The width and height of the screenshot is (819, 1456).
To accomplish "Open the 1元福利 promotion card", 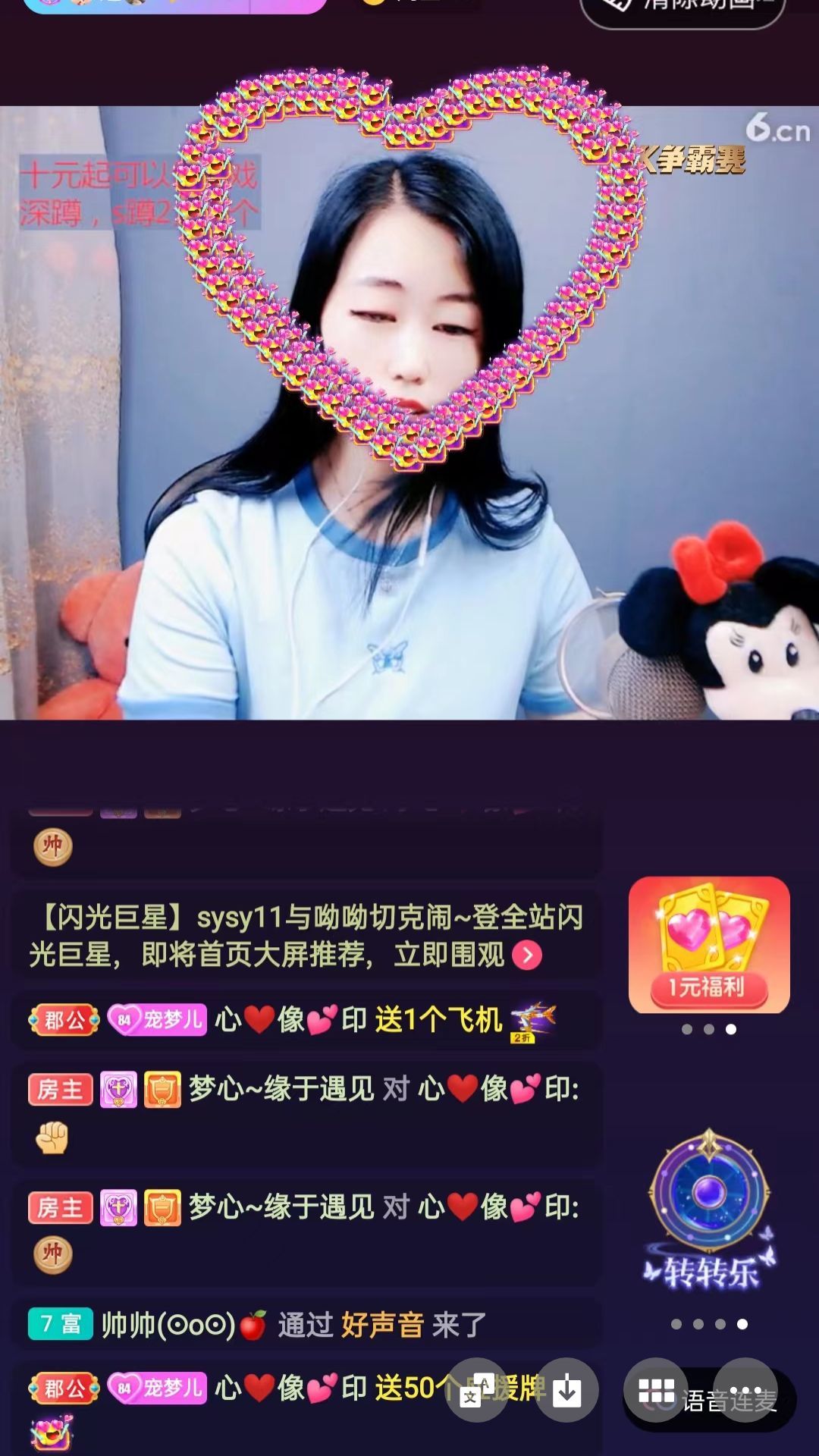I will (x=709, y=944).
